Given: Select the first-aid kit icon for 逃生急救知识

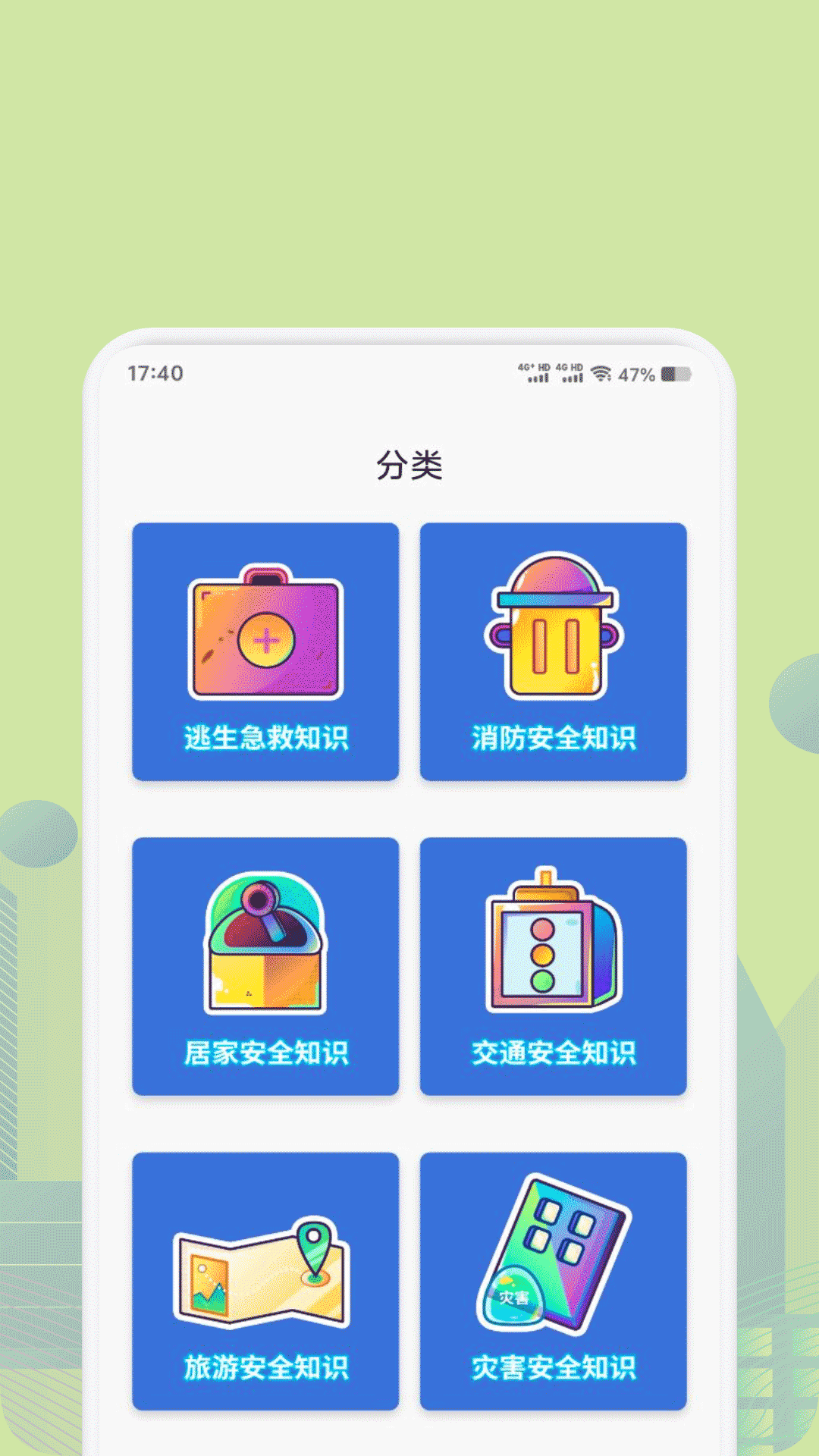Looking at the screenshot, I should [x=267, y=635].
